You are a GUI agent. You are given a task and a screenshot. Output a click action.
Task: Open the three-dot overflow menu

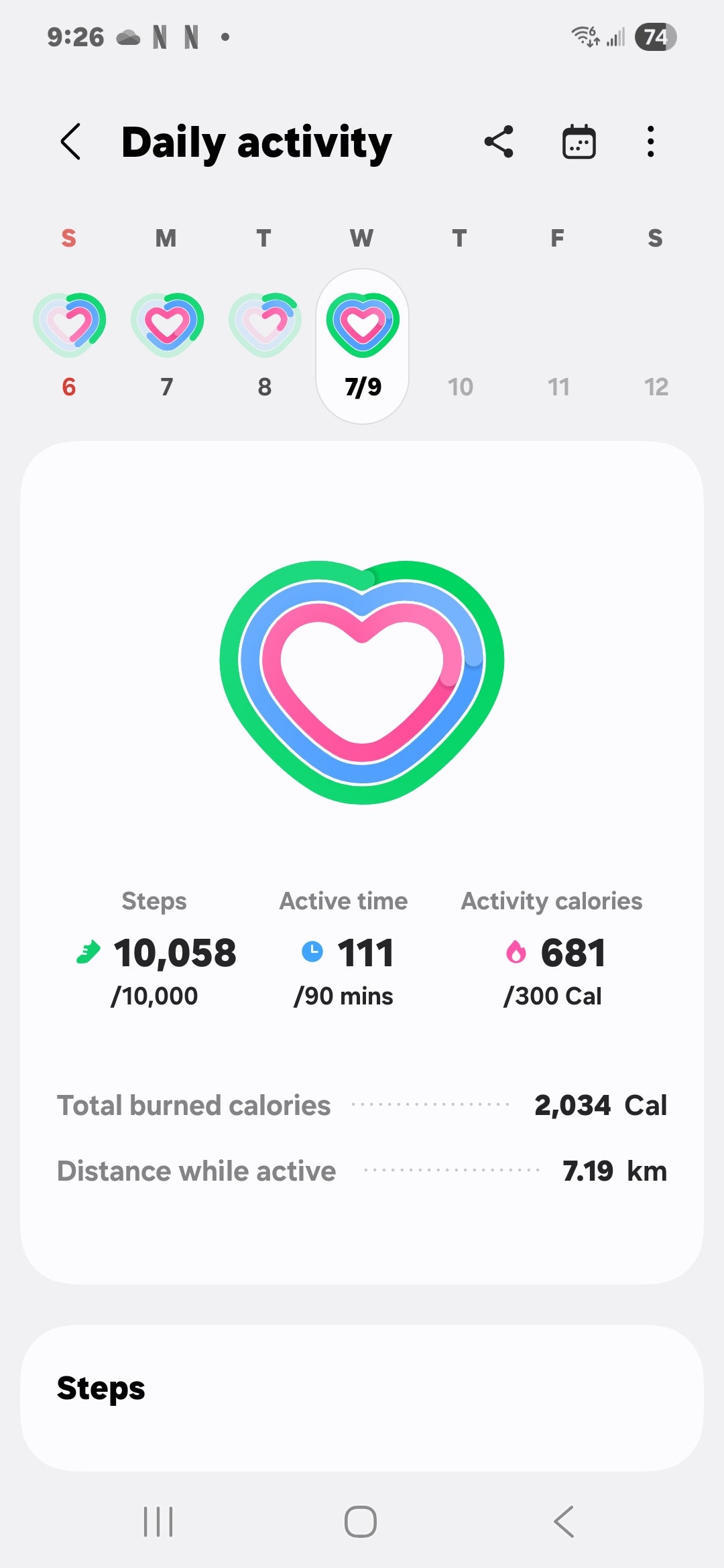click(x=650, y=142)
